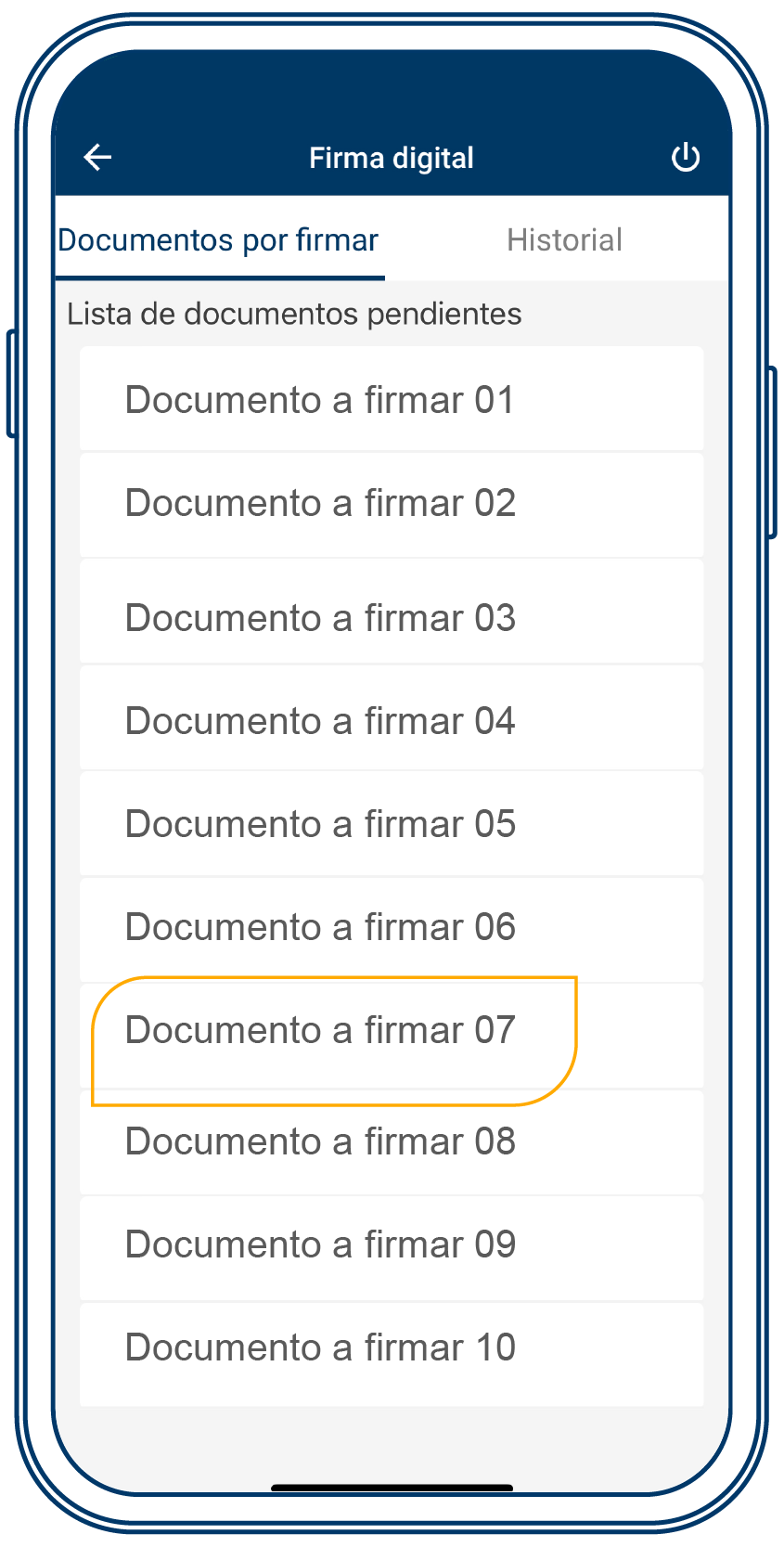The height and width of the screenshot is (1547, 784).
Task: Switch to the Historial tab
Action: coord(564,240)
